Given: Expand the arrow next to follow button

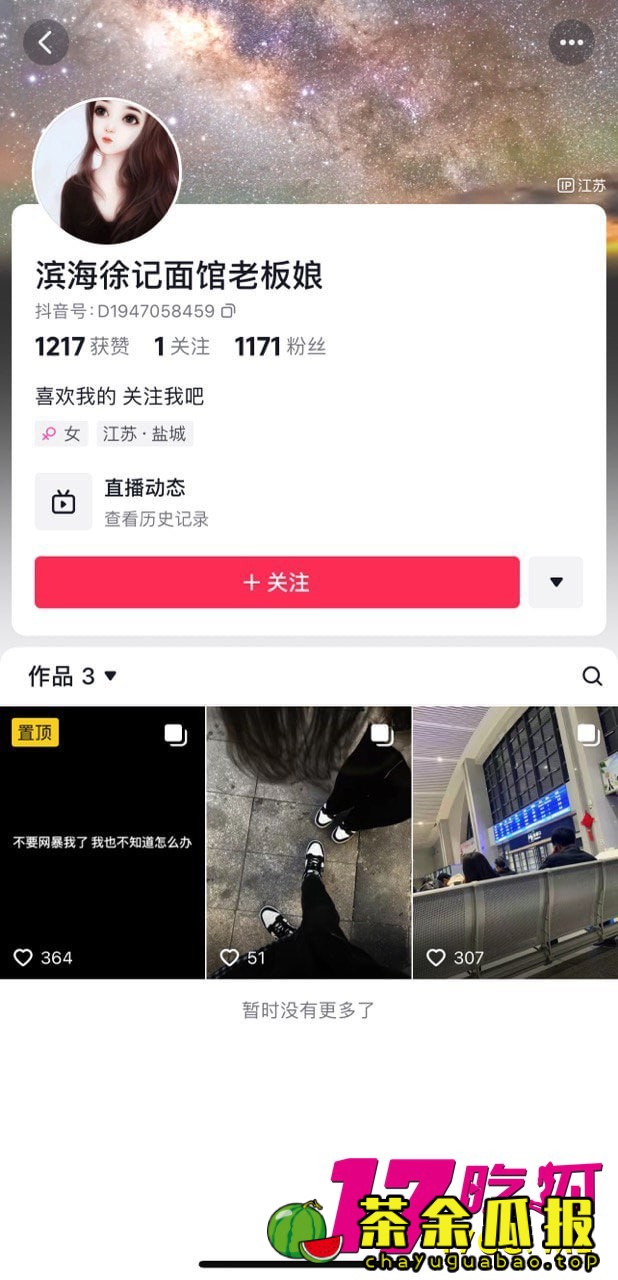Looking at the screenshot, I should coord(556,582).
